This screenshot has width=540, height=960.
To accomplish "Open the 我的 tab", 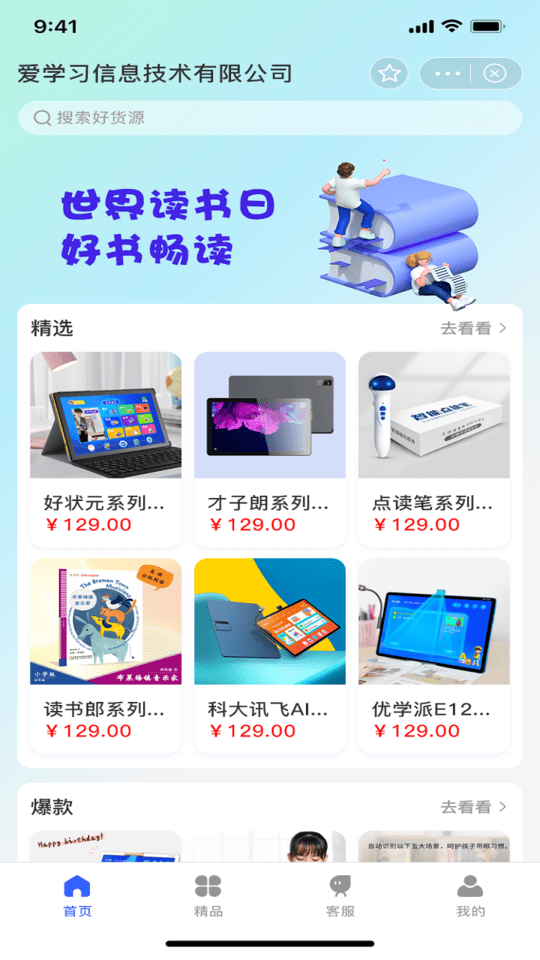I will tap(470, 896).
